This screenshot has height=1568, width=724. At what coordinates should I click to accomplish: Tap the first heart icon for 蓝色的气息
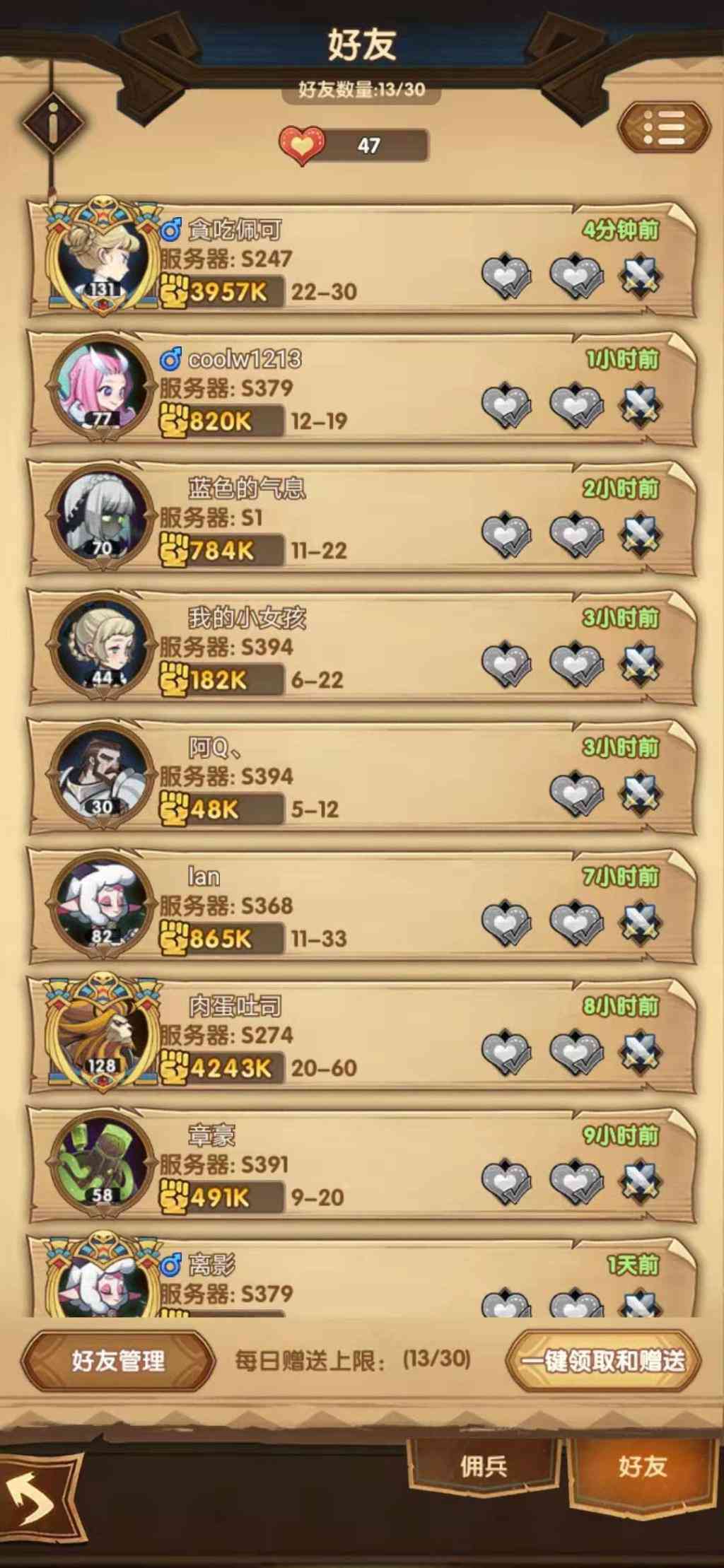506,535
